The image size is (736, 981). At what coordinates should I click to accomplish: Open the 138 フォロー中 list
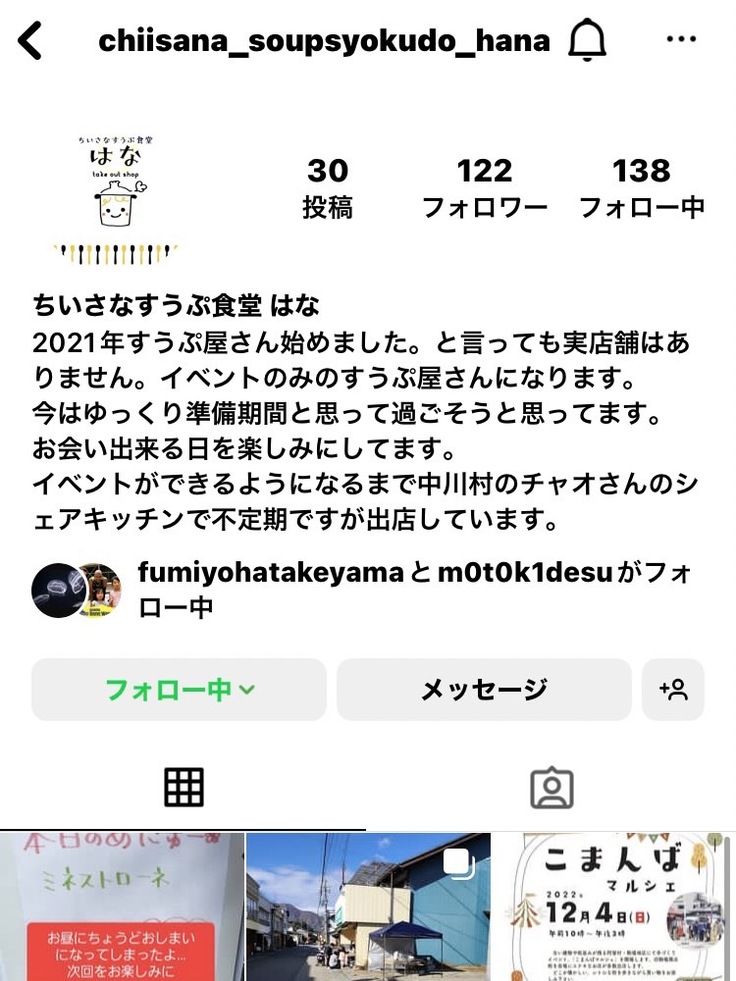point(641,188)
